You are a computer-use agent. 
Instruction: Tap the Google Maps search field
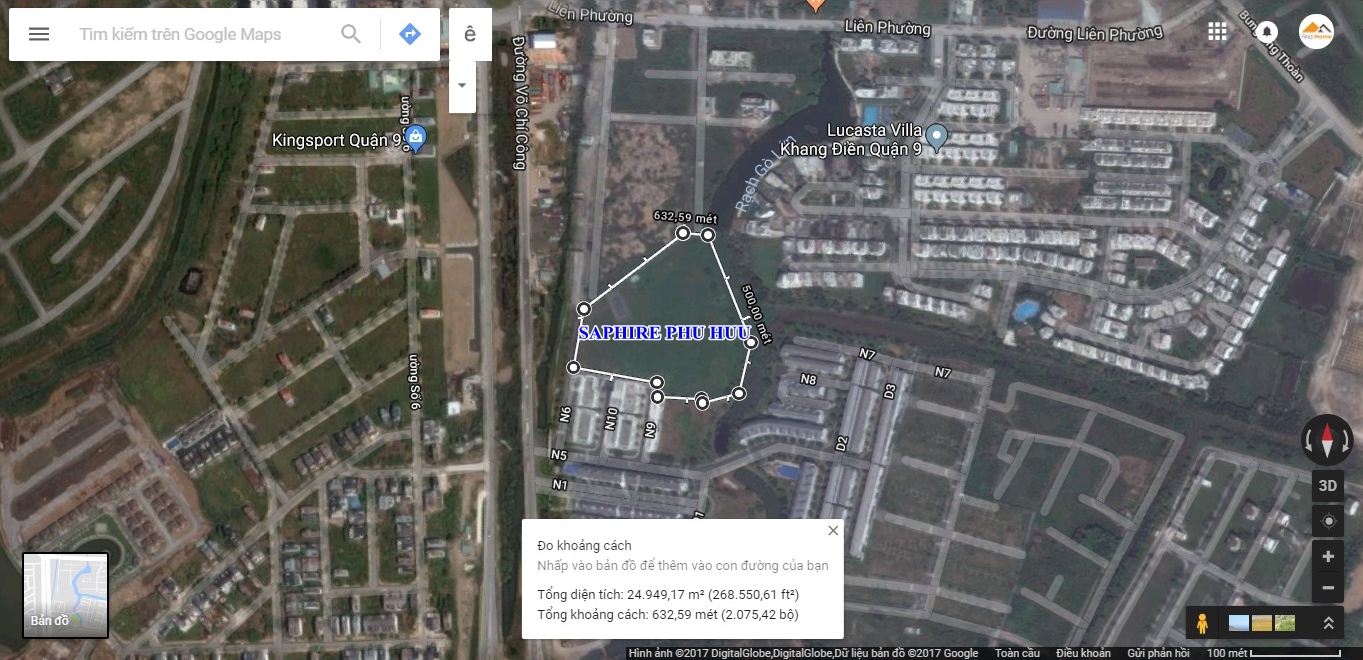click(x=200, y=34)
